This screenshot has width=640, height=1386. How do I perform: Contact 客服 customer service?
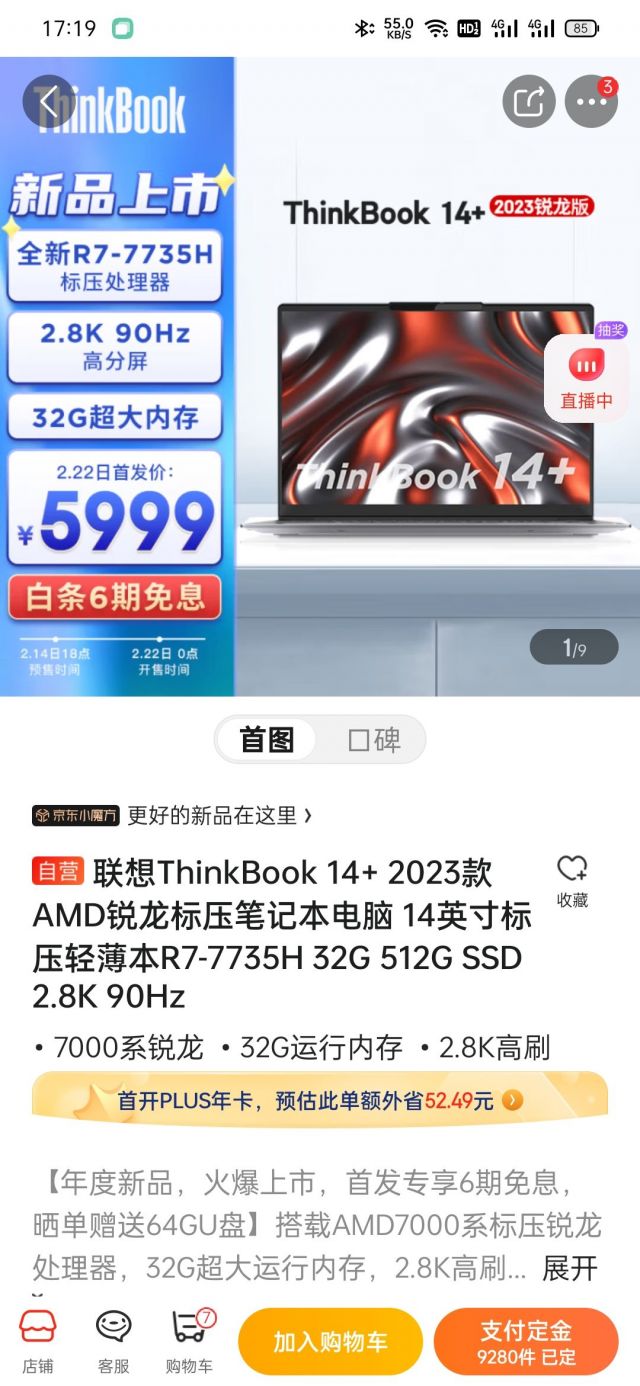(113, 1342)
